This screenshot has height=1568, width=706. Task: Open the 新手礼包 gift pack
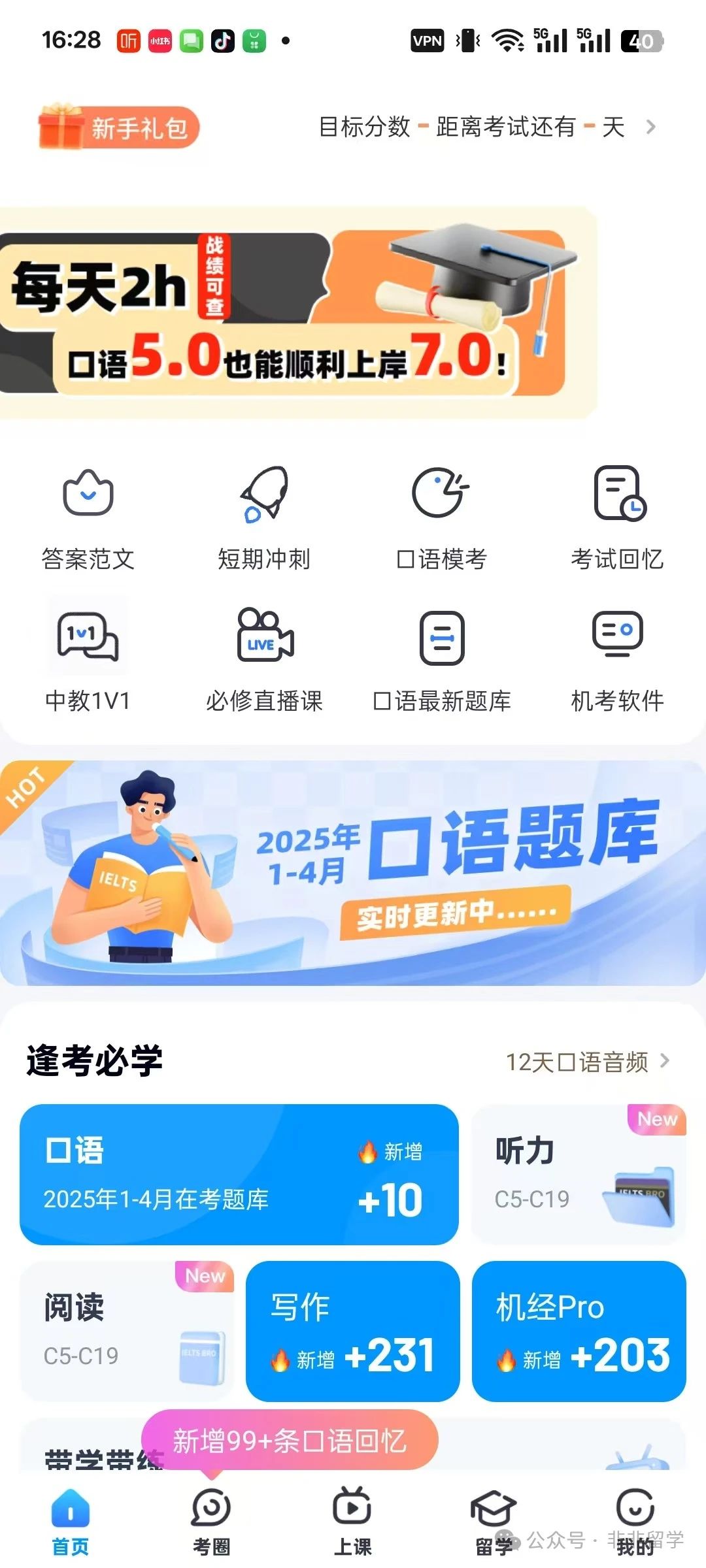point(119,127)
